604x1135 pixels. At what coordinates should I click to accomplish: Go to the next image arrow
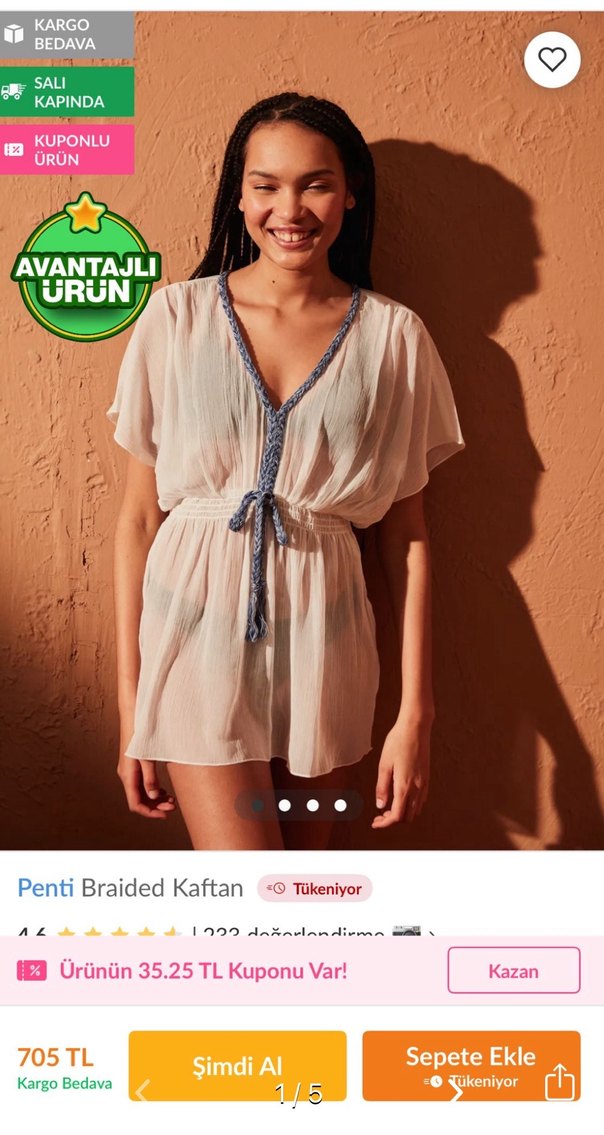pyautogui.click(x=457, y=1092)
